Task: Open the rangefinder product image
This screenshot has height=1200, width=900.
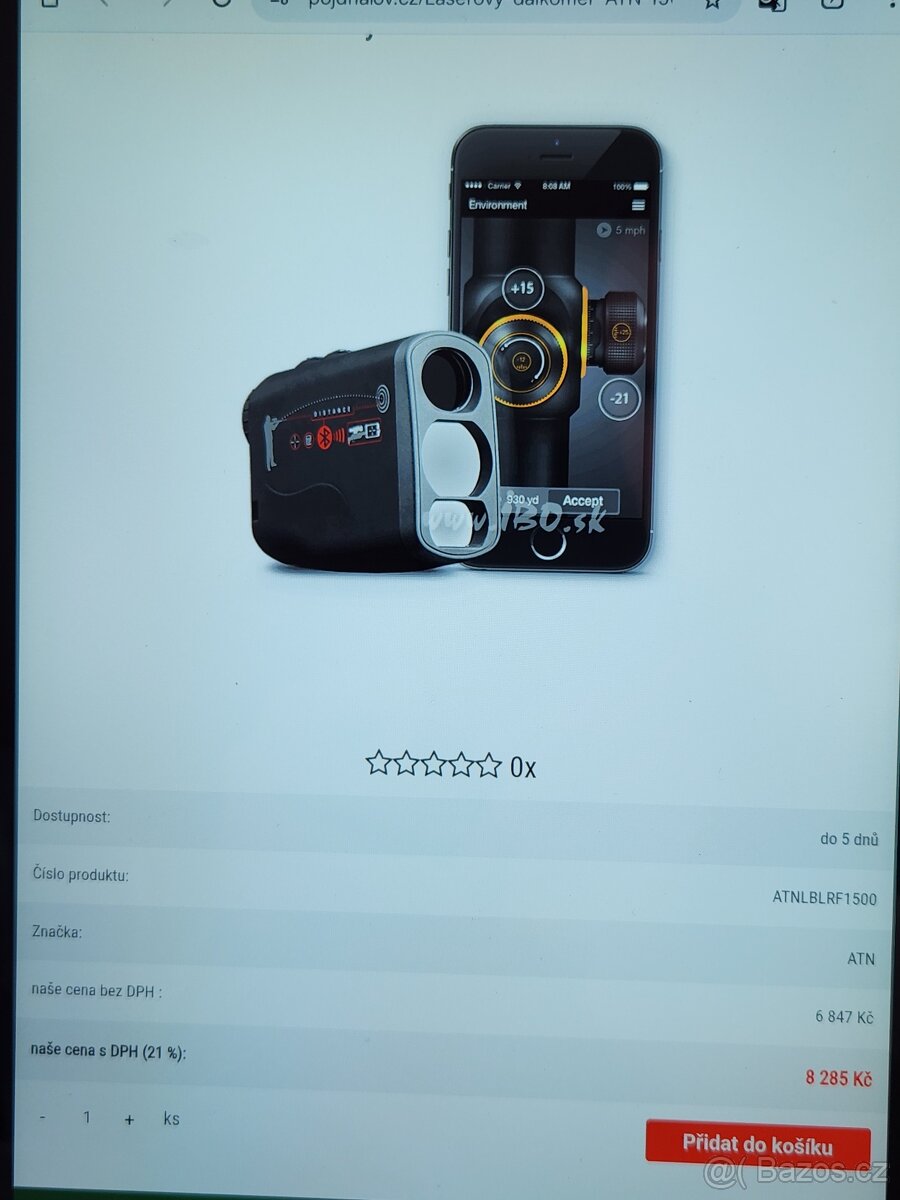Action: [x=449, y=351]
